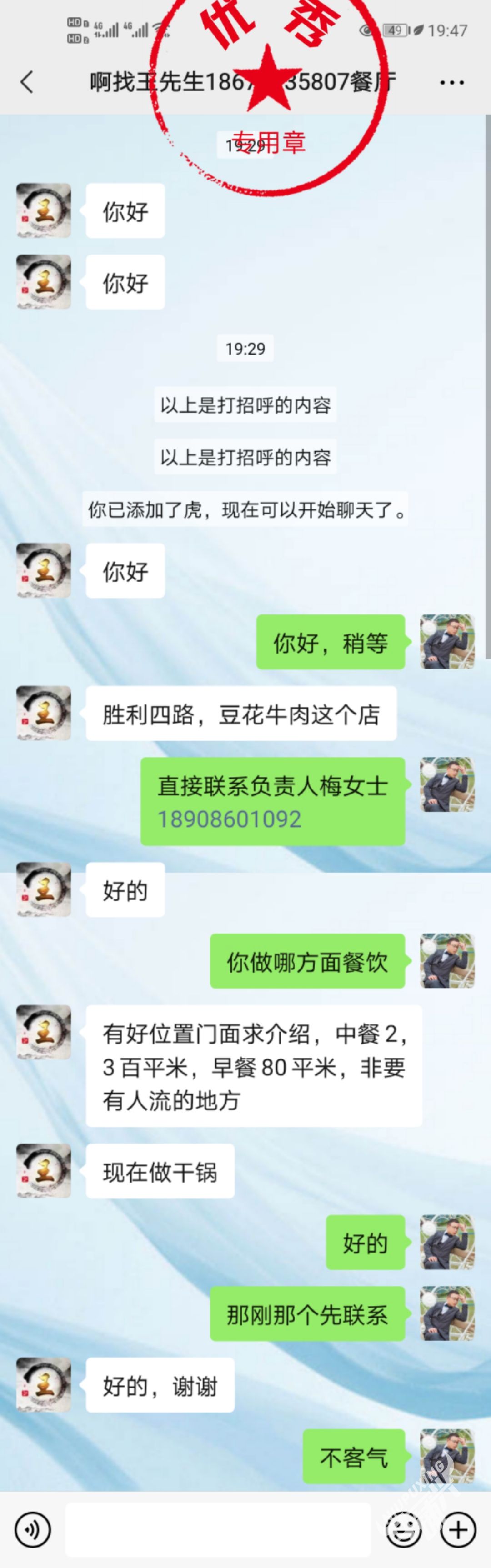The height and width of the screenshot is (1568, 491).
Task: Open the emoji sticker picker
Action: pyautogui.click(x=403, y=1530)
